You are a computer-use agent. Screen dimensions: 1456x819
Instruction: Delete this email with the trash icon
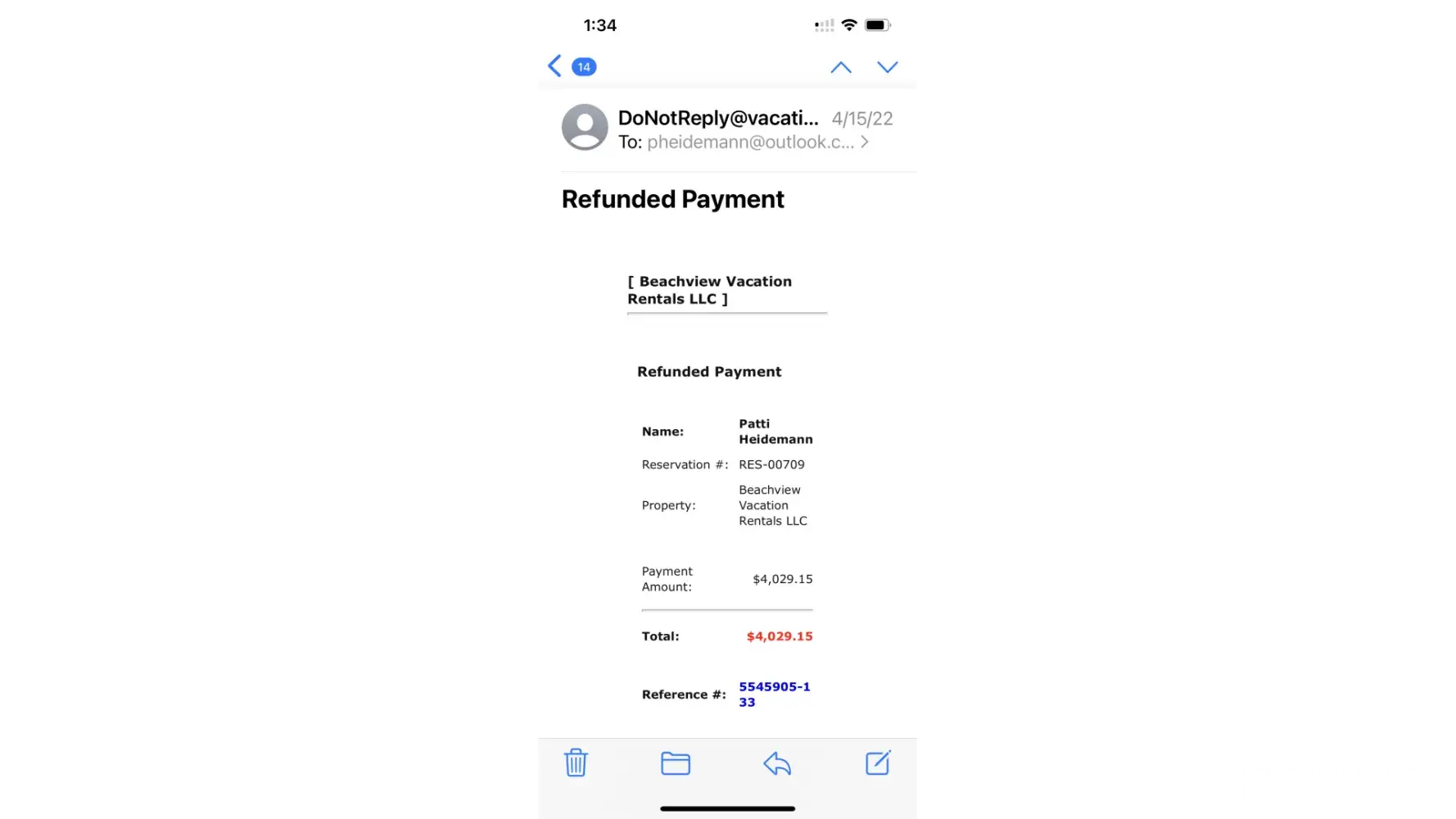(x=576, y=762)
